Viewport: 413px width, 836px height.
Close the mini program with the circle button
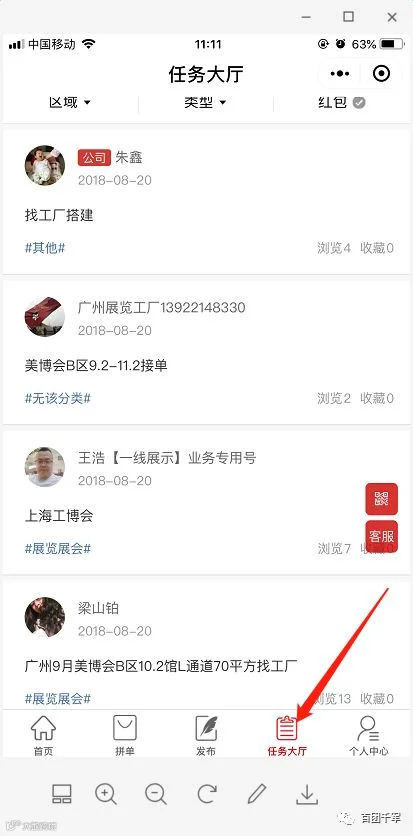click(x=382, y=74)
